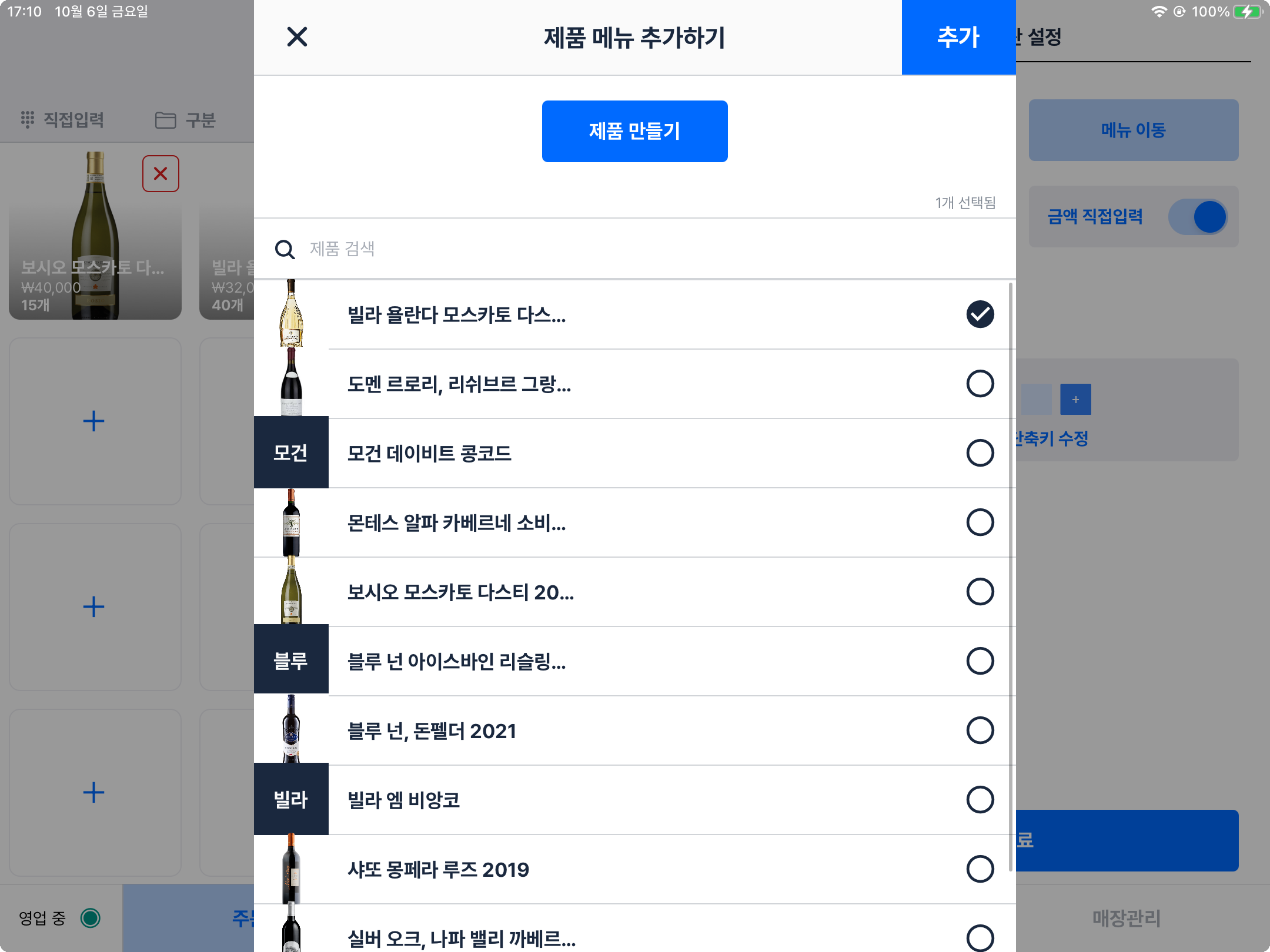
Task: Select 빌라 엠 비앙코
Action: click(x=980, y=800)
